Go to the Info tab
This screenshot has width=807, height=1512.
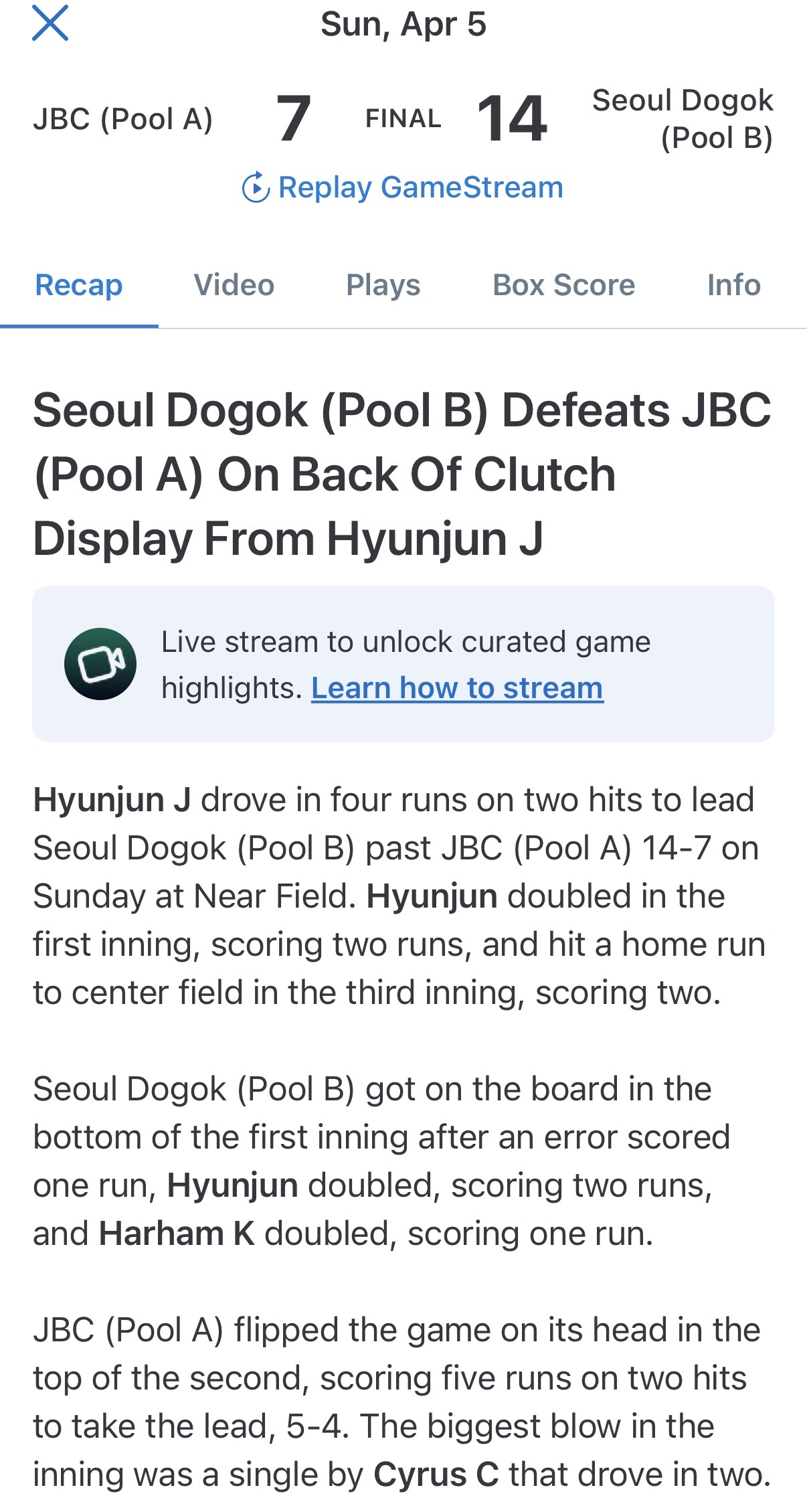(734, 285)
